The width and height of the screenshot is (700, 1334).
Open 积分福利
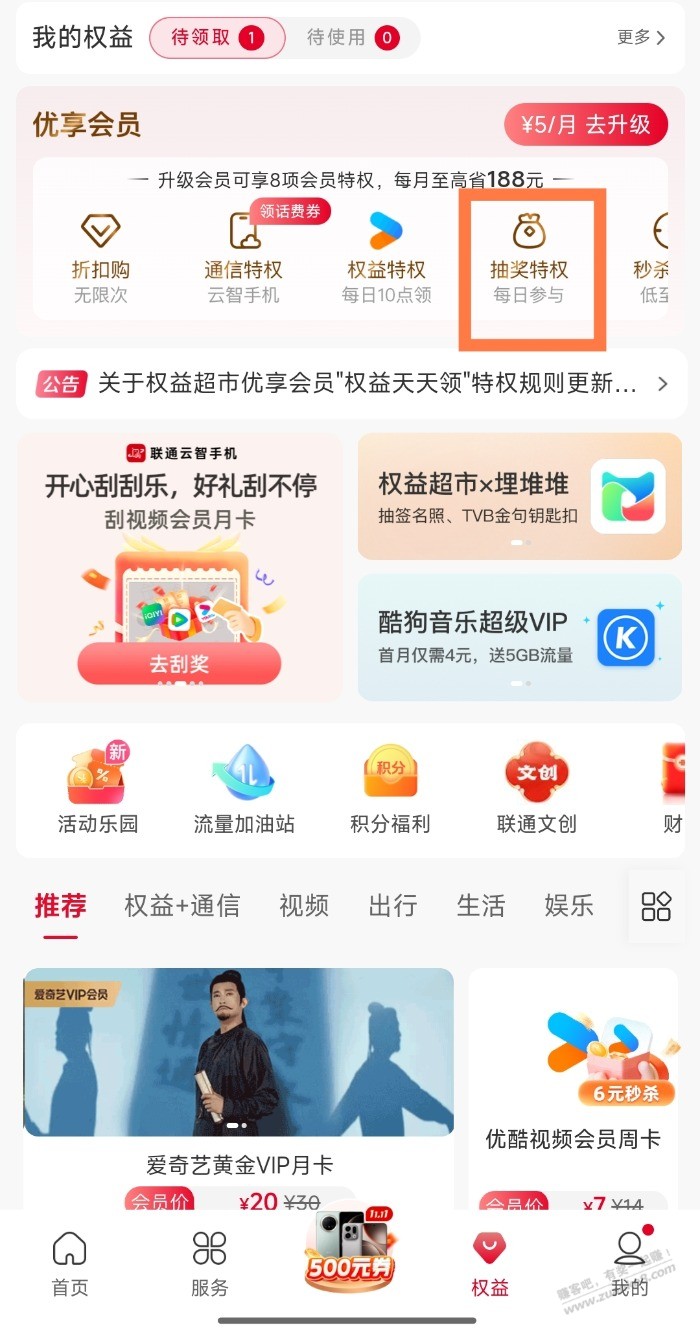[x=390, y=790]
